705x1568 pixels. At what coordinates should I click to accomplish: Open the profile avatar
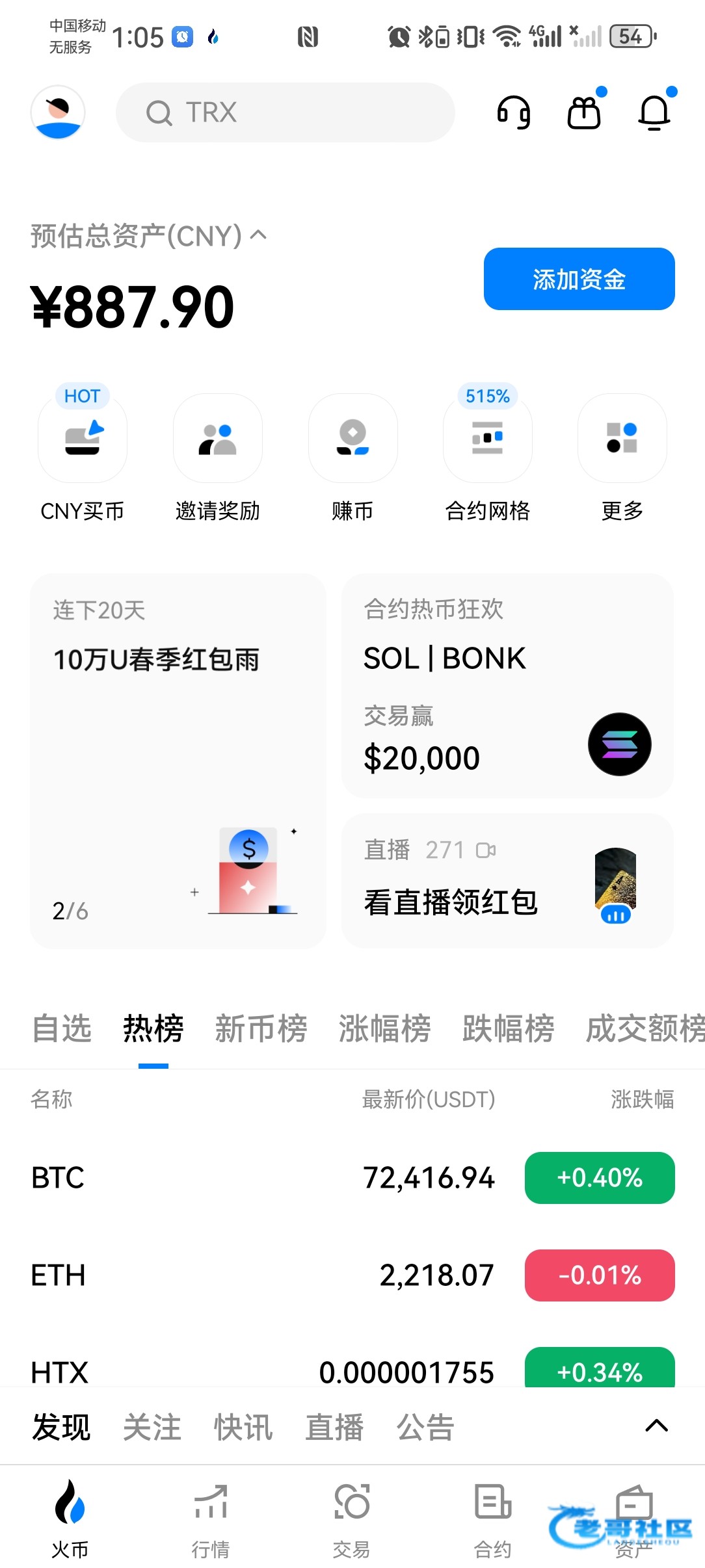[x=58, y=112]
